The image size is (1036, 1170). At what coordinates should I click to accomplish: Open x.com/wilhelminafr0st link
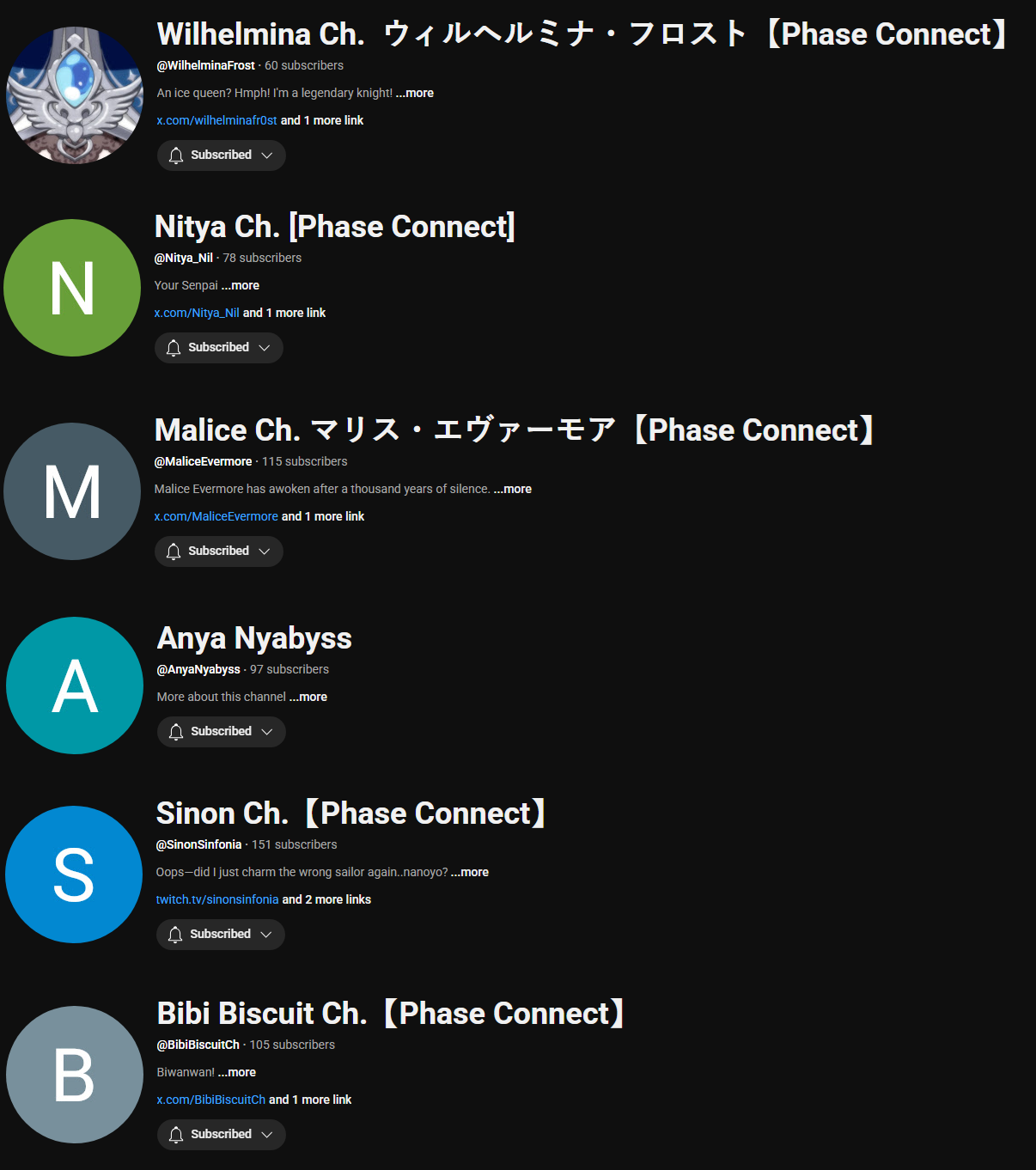pyautogui.click(x=216, y=120)
